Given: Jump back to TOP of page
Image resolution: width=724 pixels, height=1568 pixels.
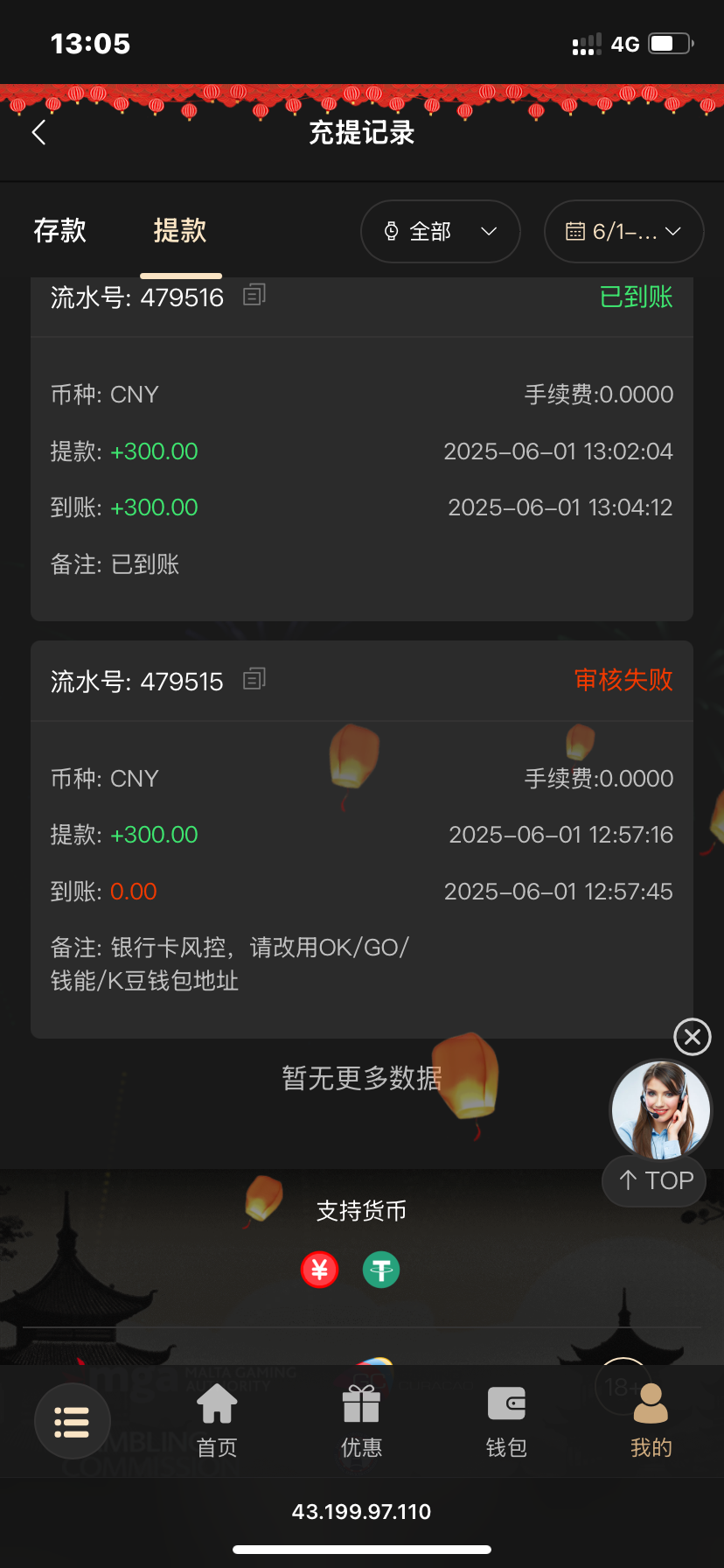Looking at the screenshot, I should tap(654, 1181).
